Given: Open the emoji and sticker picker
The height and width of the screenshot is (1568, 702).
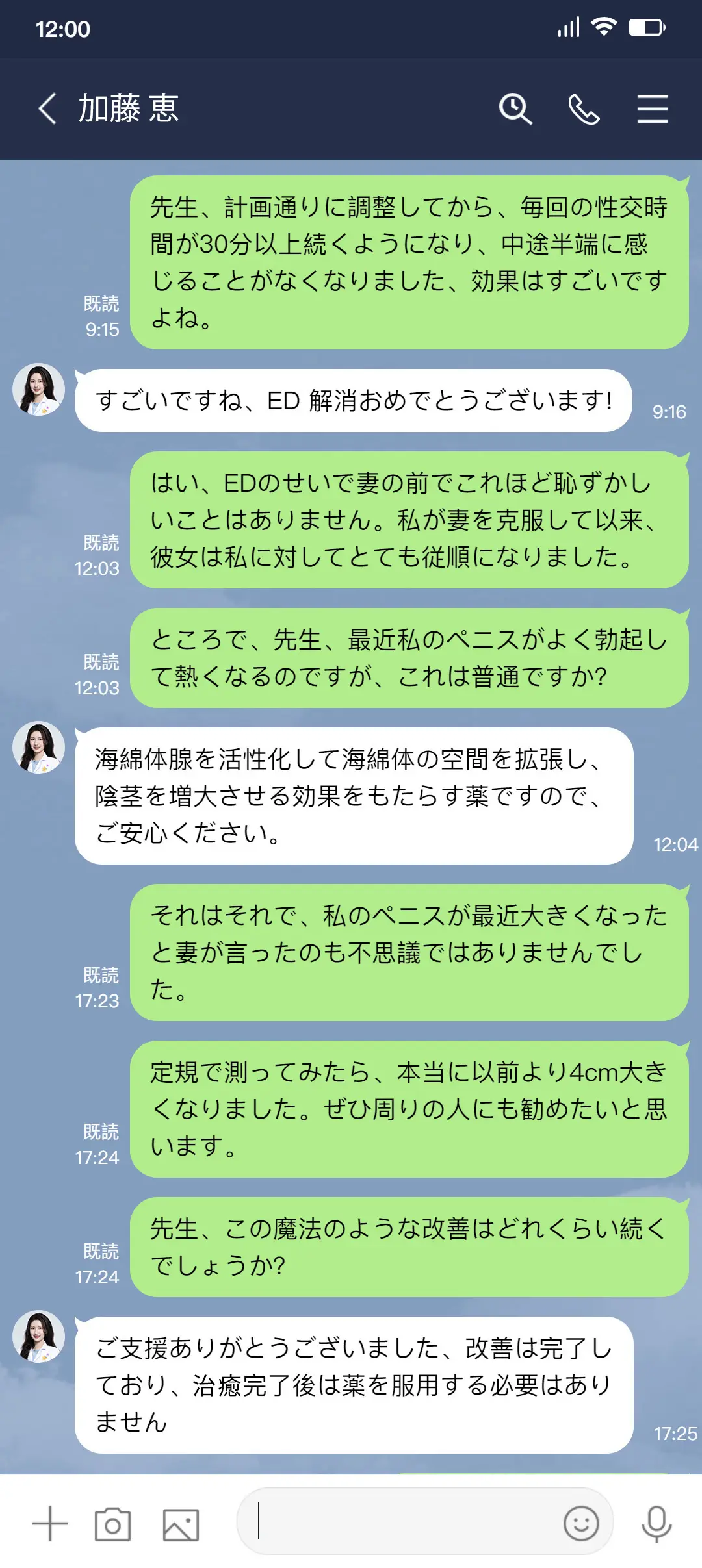Looking at the screenshot, I should [580, 1523].
